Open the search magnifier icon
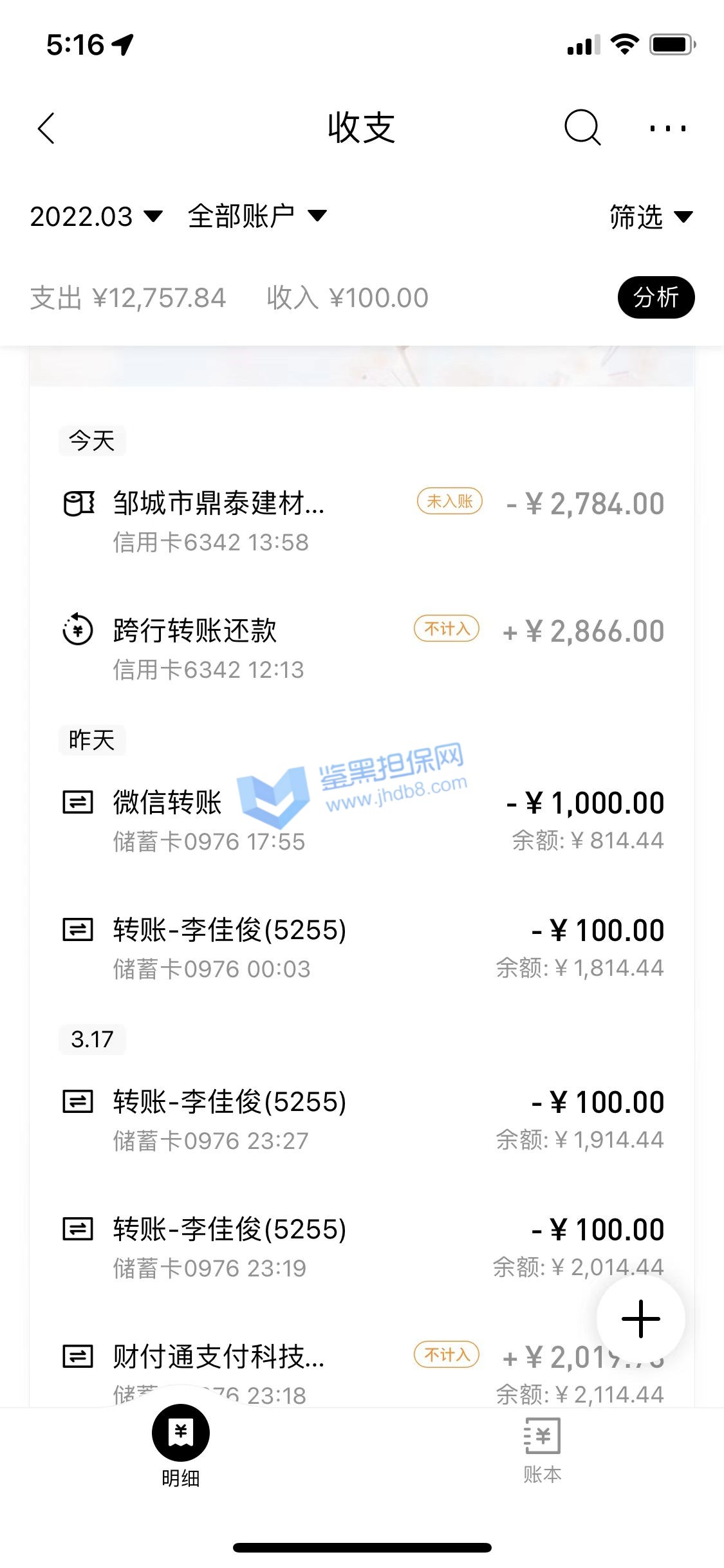The height and width of the screenshot is (1568, 724). point(582,127)
